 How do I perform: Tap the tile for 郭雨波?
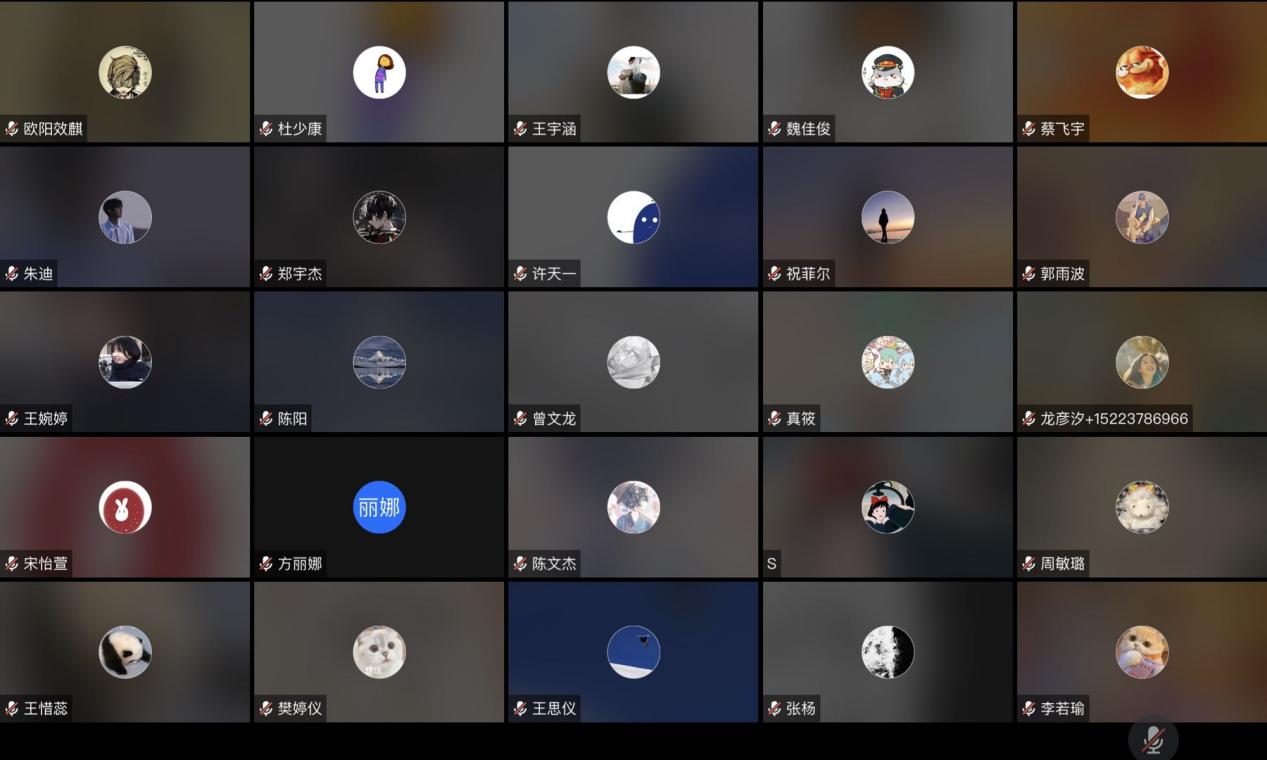coord(1141,217)
